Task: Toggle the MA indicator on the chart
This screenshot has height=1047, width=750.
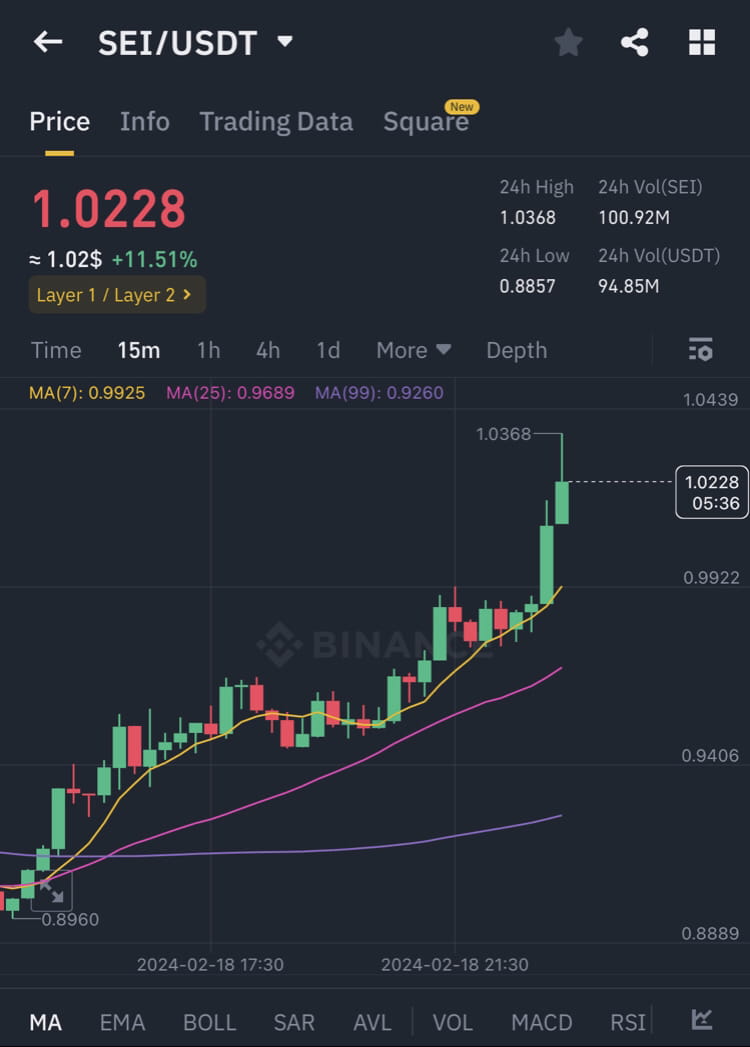Action: [46, 1022]
